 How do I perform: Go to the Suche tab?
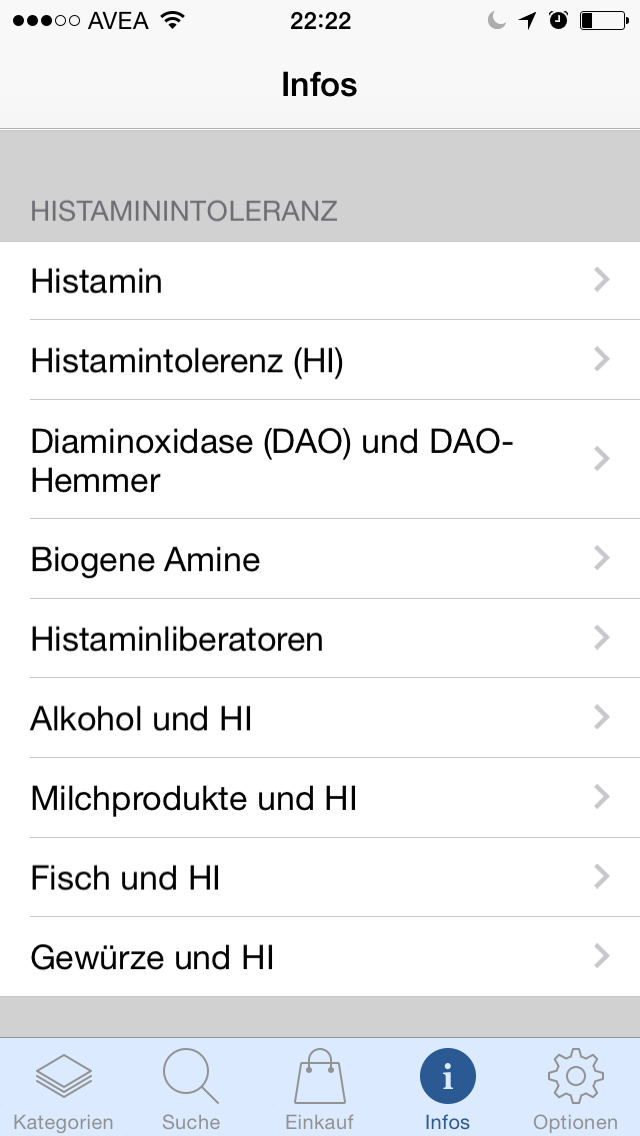191,1088
